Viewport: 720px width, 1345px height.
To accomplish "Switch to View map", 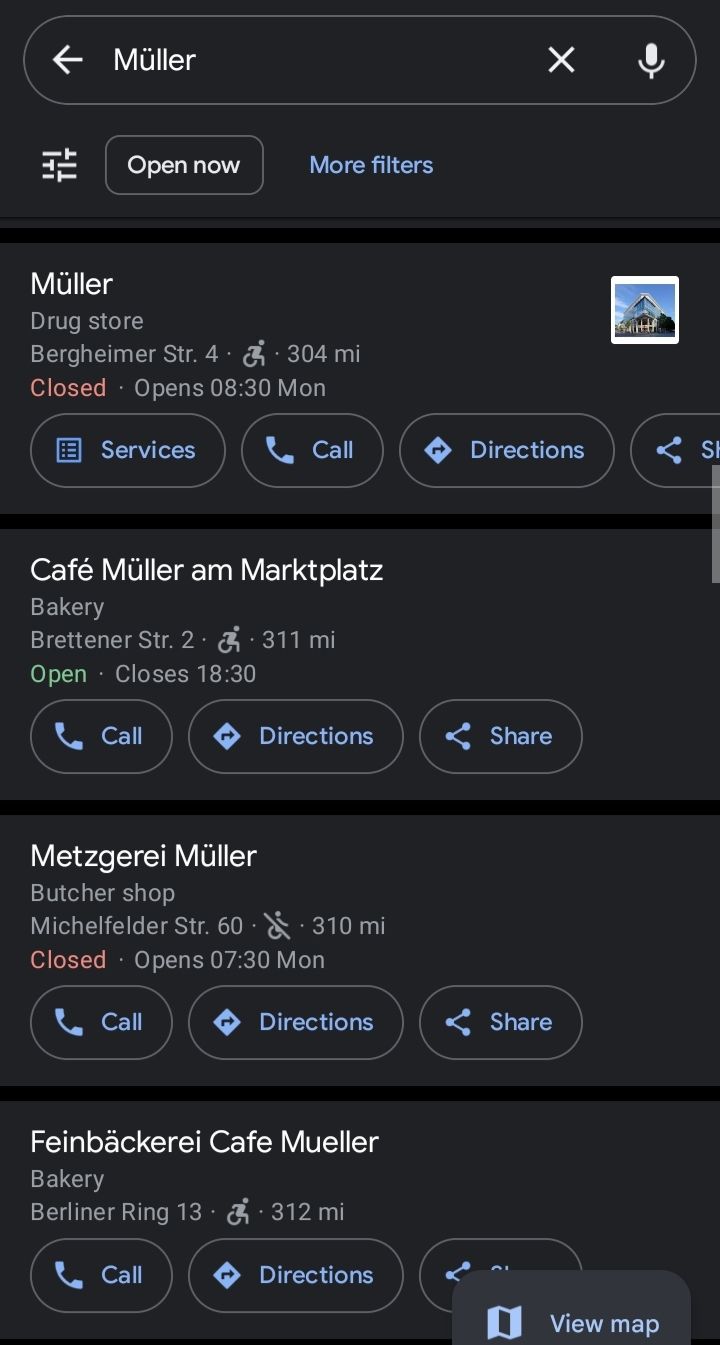I will point(573,1323).
